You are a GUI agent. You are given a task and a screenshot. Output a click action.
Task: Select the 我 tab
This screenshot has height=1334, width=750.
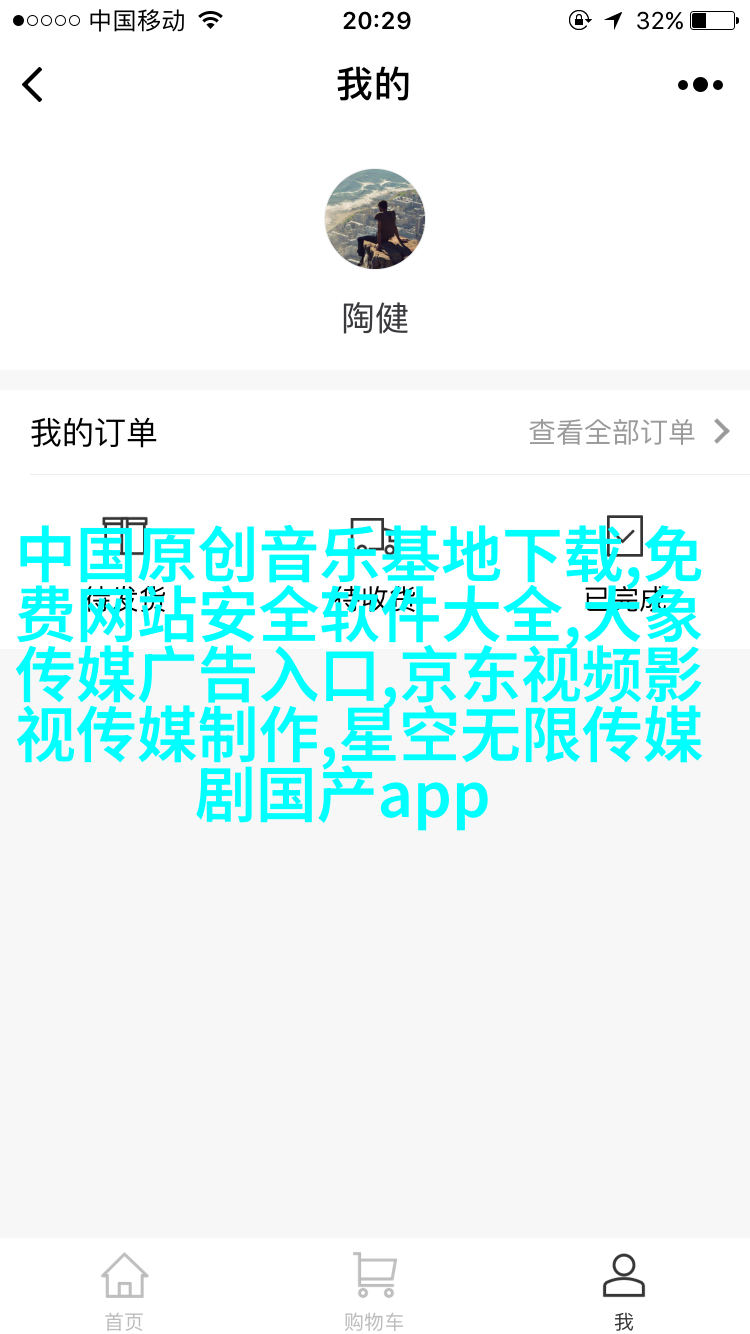pos(624,1290)
